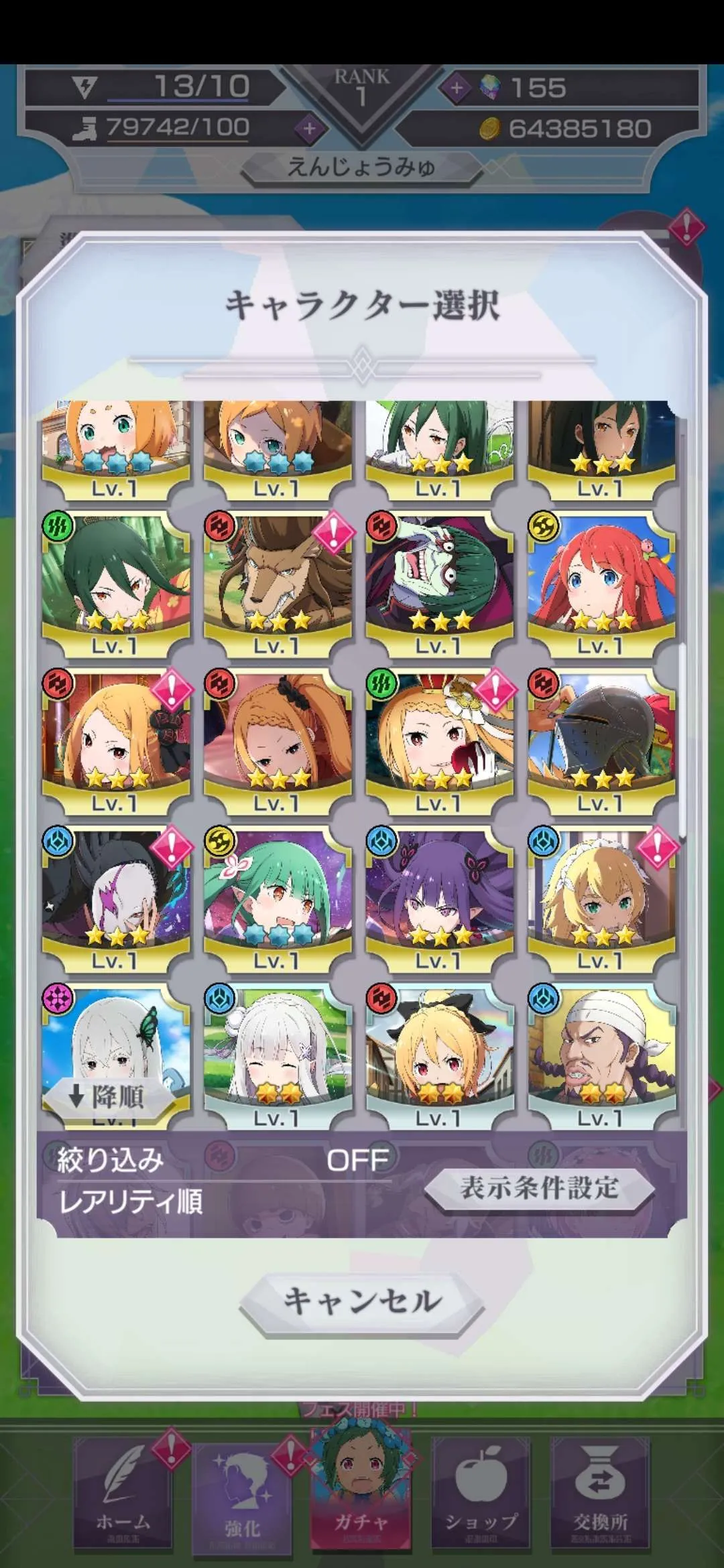
Task: Choose the blonde girl with black bow
Action: pyautogui.click(x=439, y=1052)
